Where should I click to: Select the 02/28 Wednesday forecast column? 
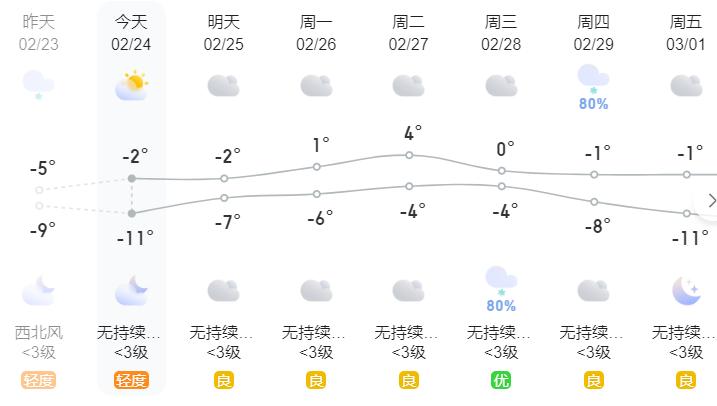pyautogui.click(x=501, y=198)
